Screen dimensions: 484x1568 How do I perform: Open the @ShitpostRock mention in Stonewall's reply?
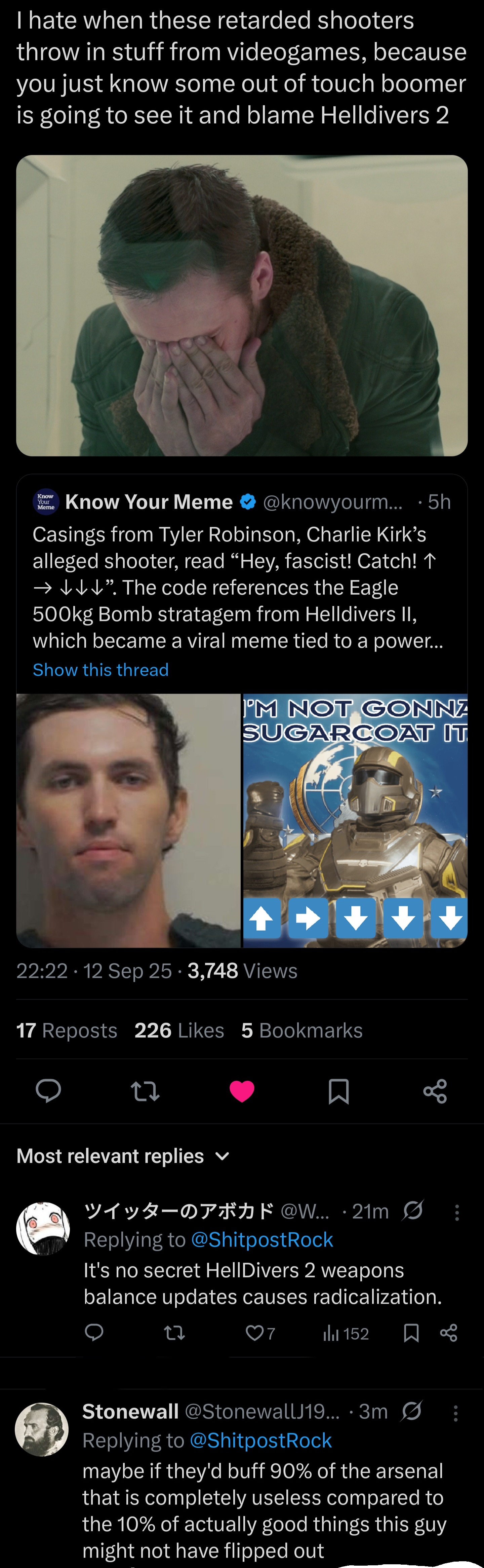point(261,1440)
